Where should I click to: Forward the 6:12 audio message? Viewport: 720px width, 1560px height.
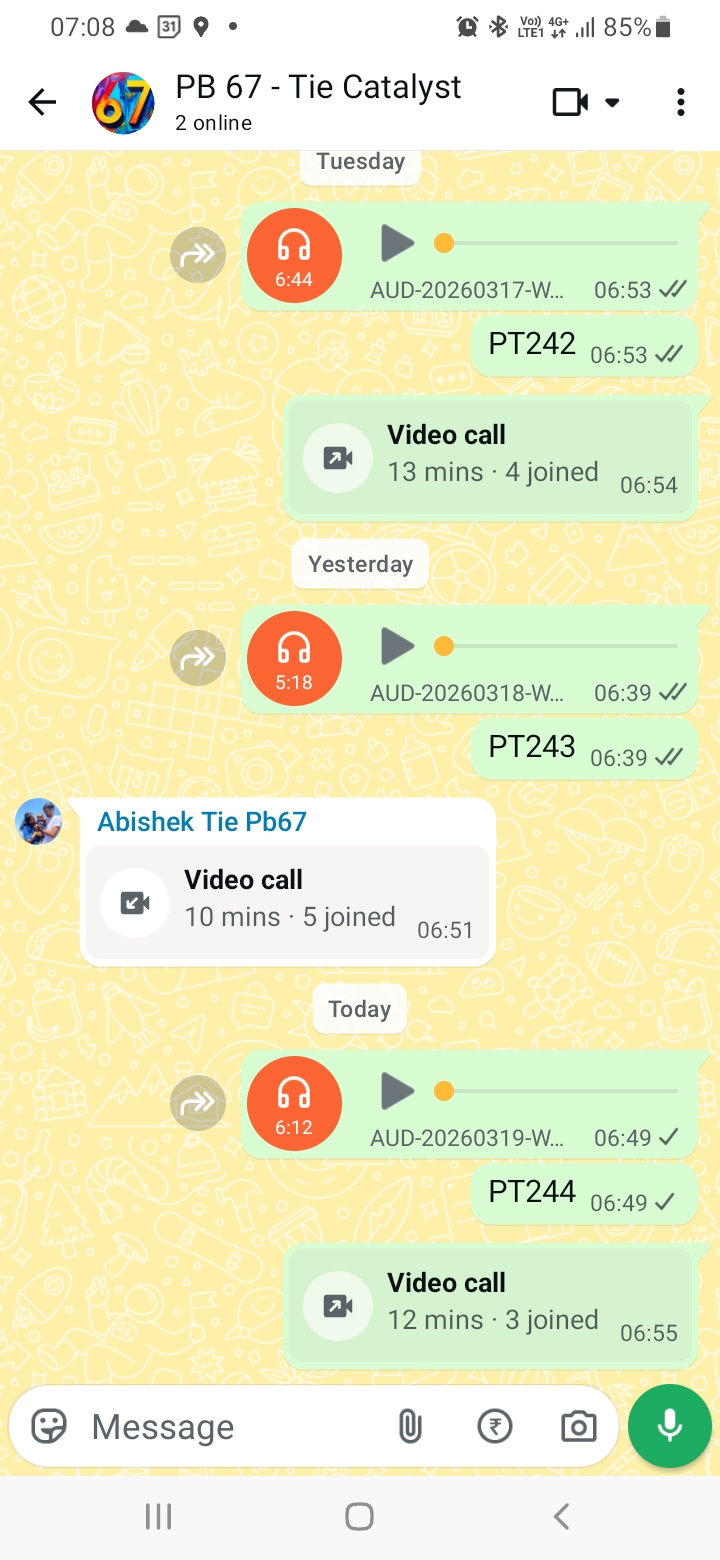(198, 1102)
